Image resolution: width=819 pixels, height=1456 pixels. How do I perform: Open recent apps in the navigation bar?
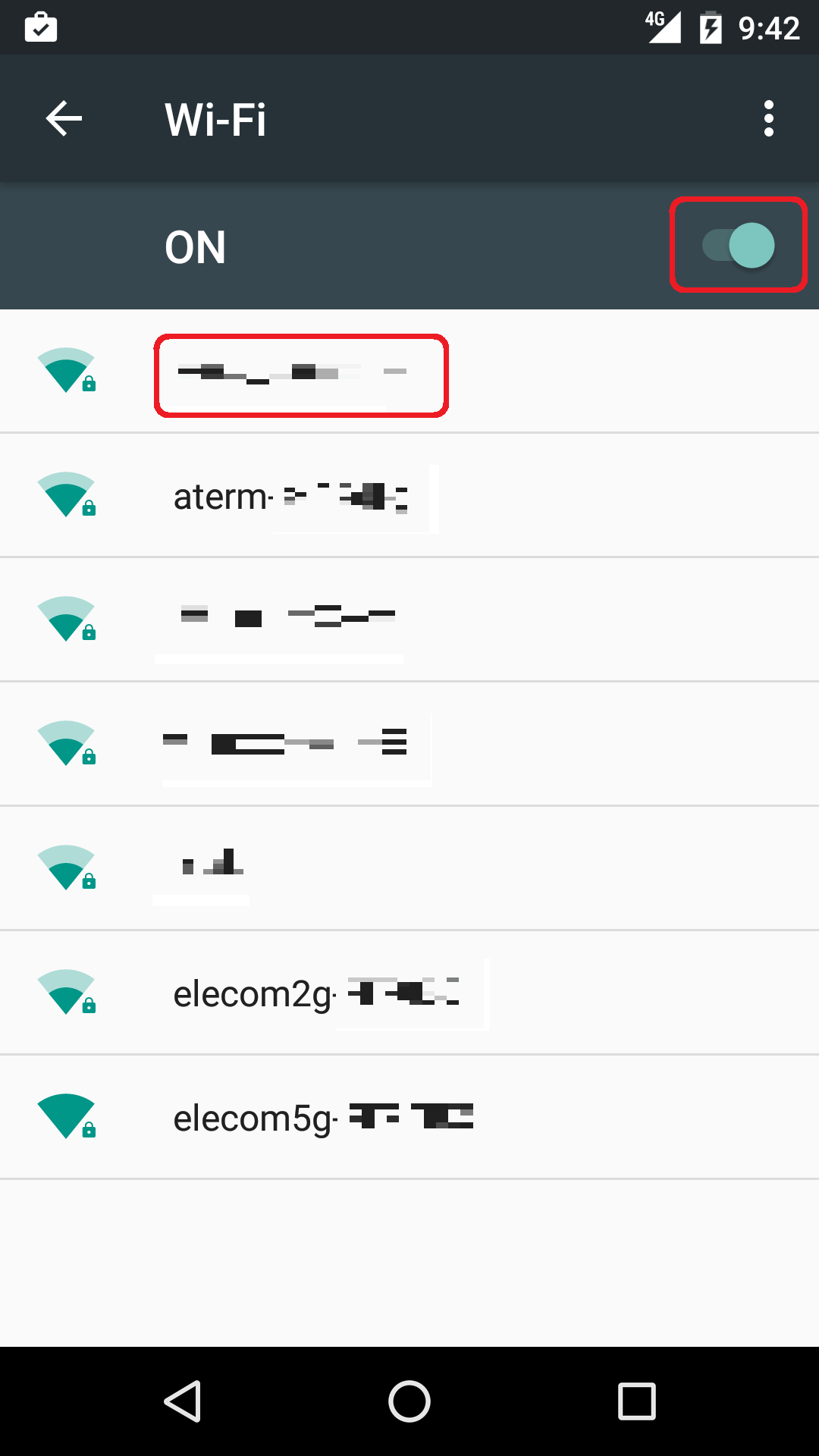(637, 1401)
